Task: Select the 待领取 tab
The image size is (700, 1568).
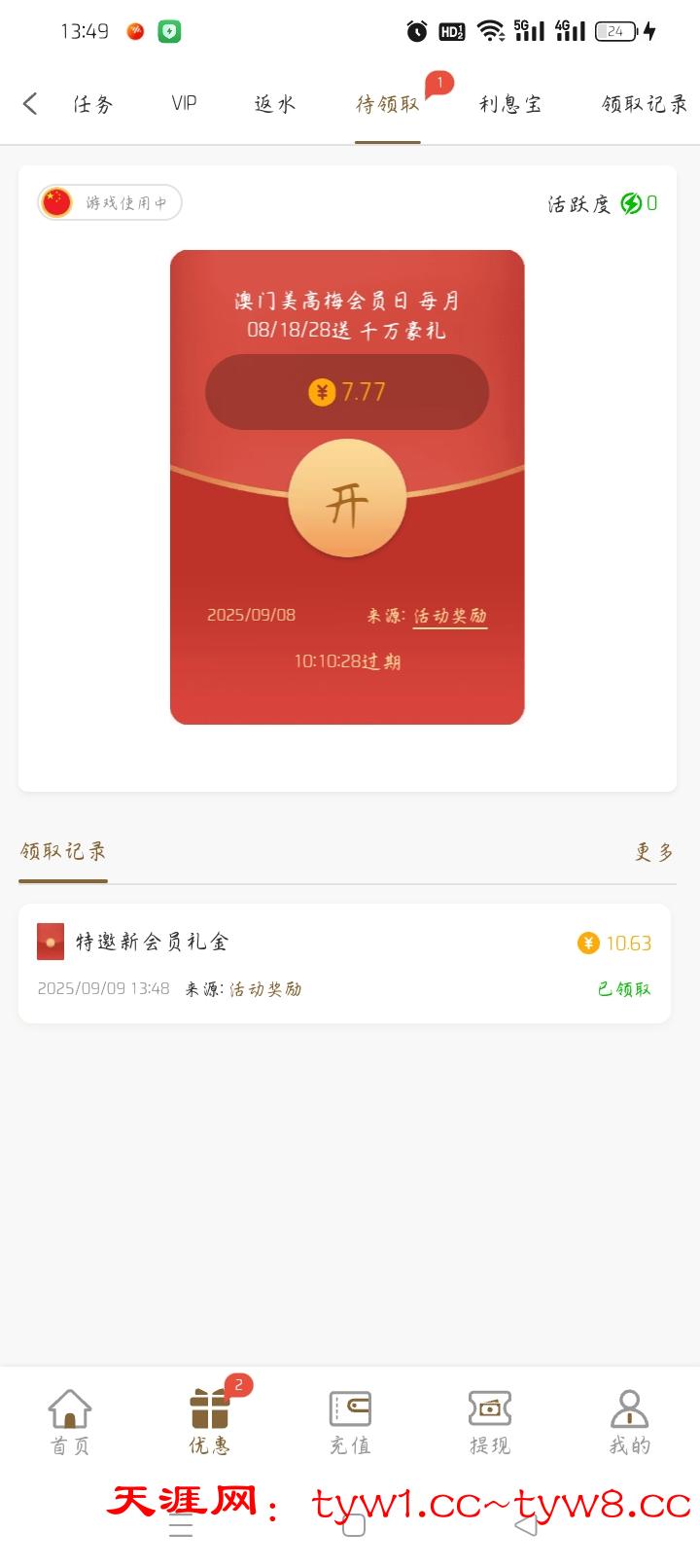Action: click(x=387, y=104)
